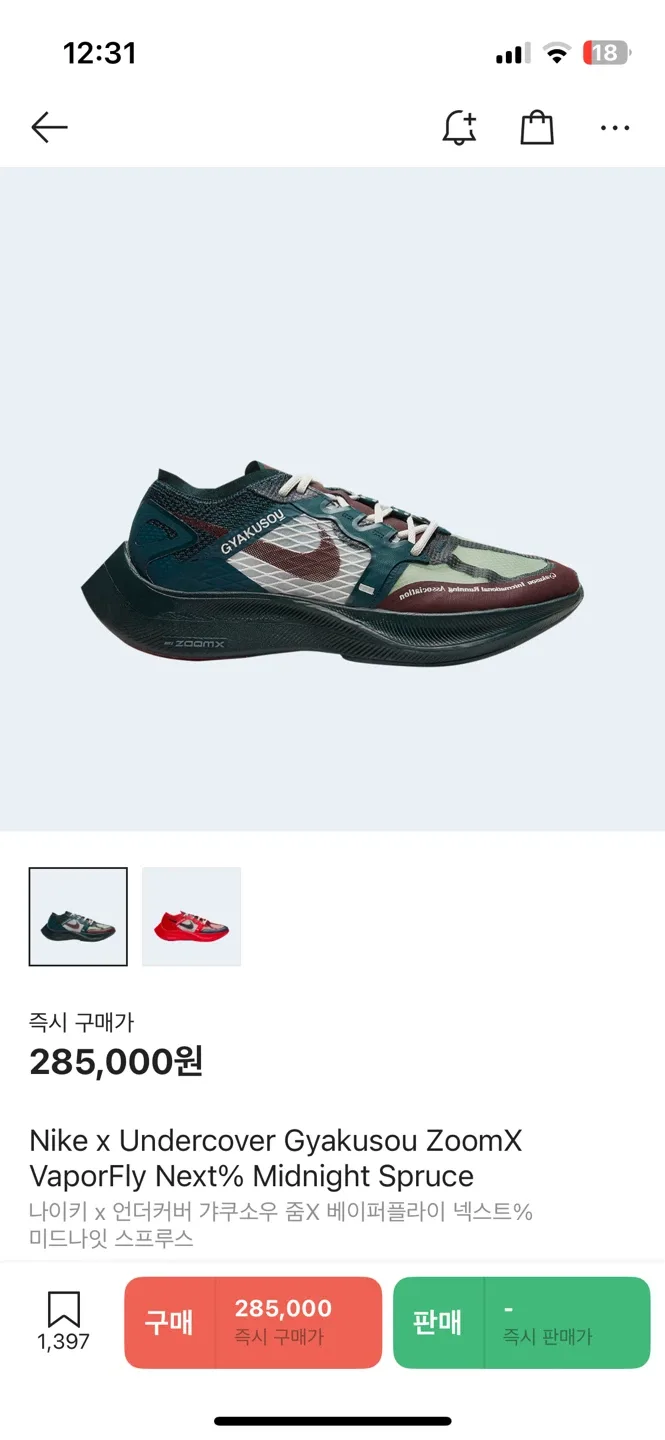
Task: Select the Midnight Spruce shoe thumbnail
Action: [78, 916]
